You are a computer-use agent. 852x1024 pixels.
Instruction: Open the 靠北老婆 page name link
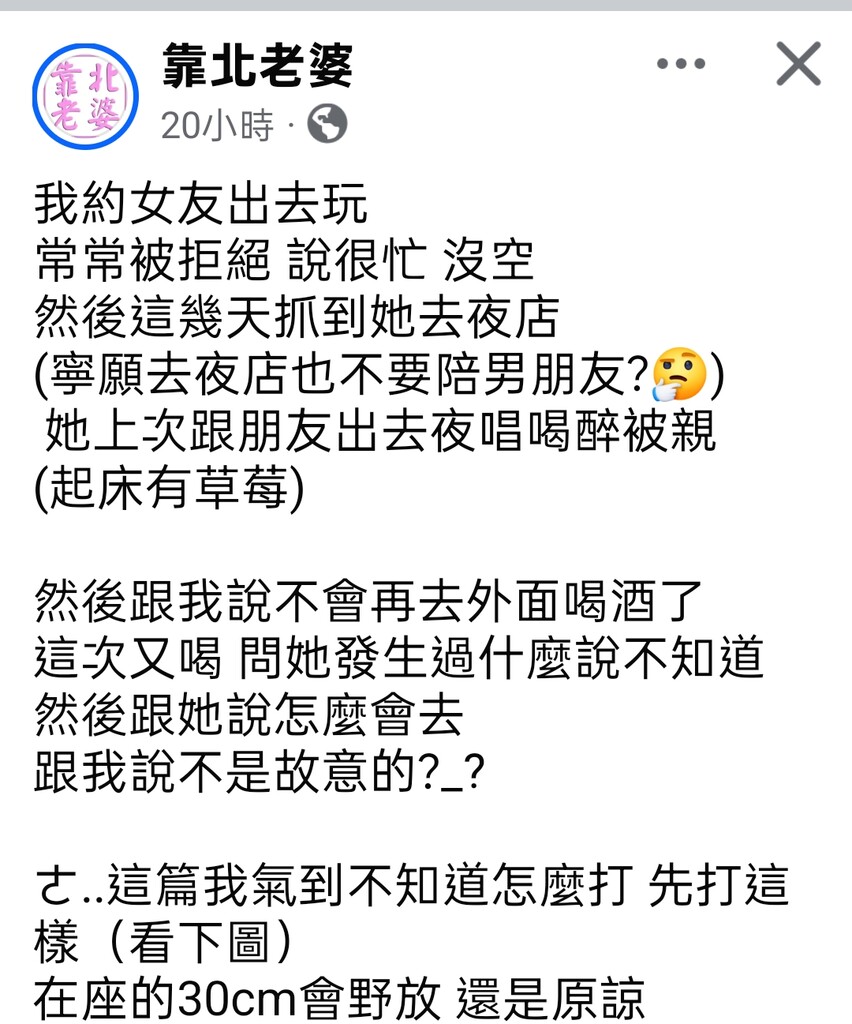[x=257, y=68]
